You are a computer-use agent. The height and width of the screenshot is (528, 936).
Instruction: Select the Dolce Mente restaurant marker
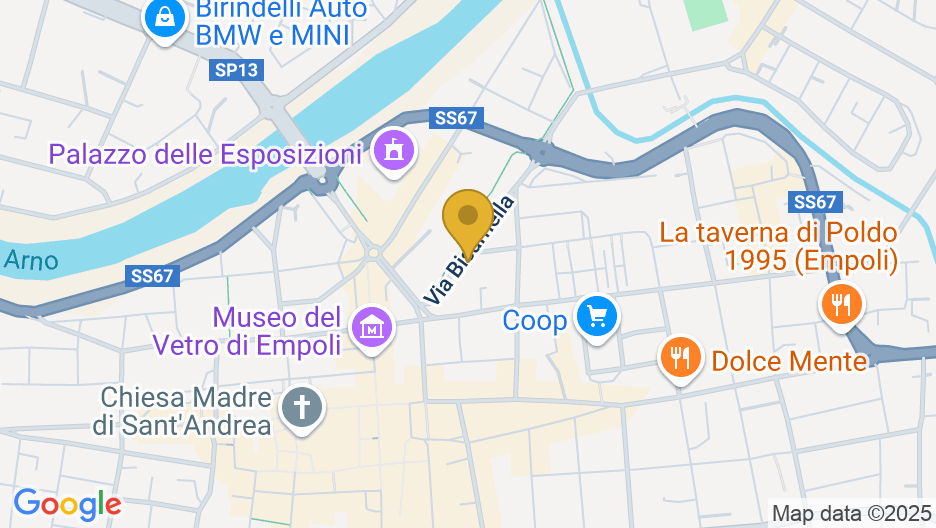point(682,357)
